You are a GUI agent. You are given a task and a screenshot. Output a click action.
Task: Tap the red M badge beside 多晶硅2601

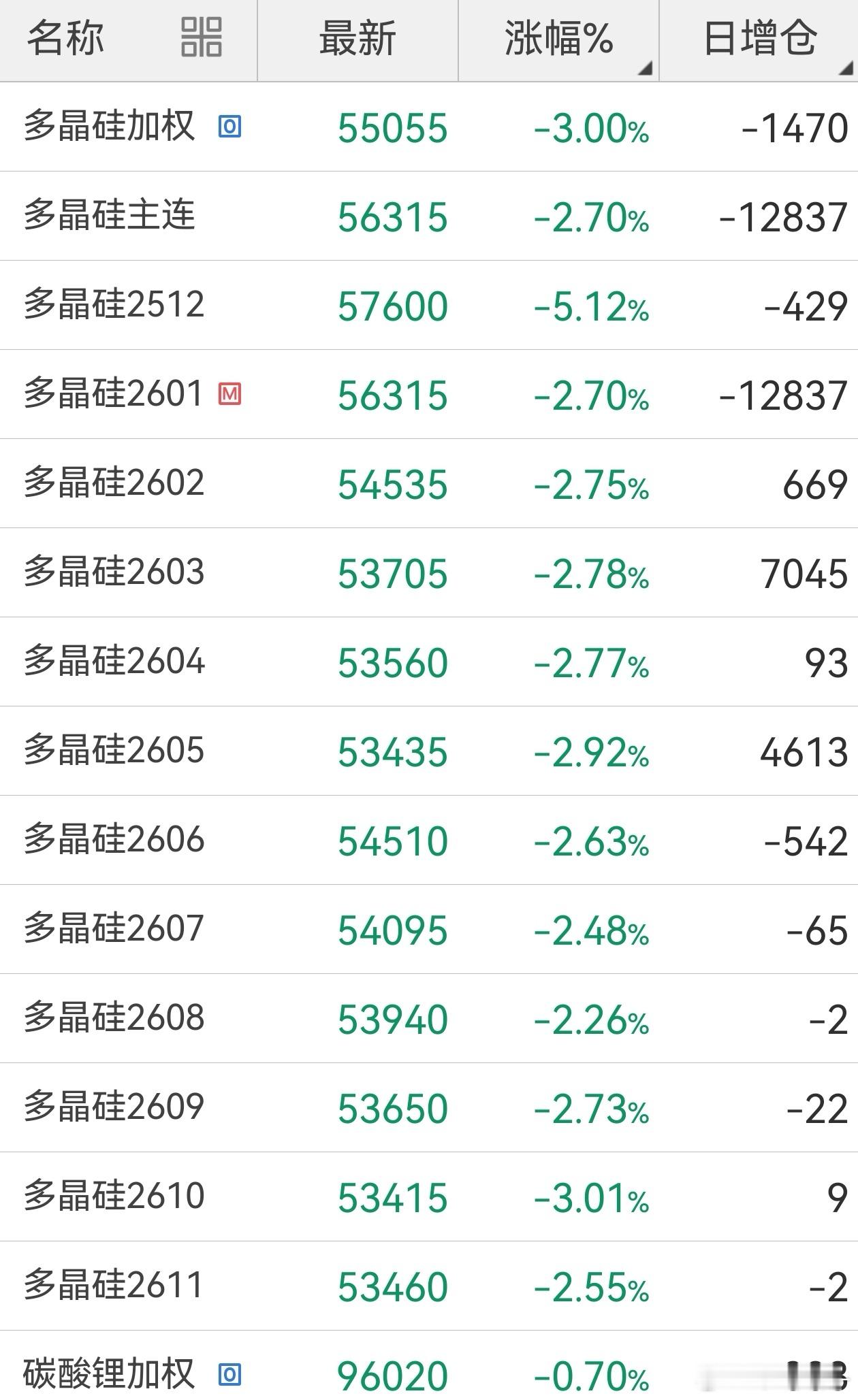point(228,392)
